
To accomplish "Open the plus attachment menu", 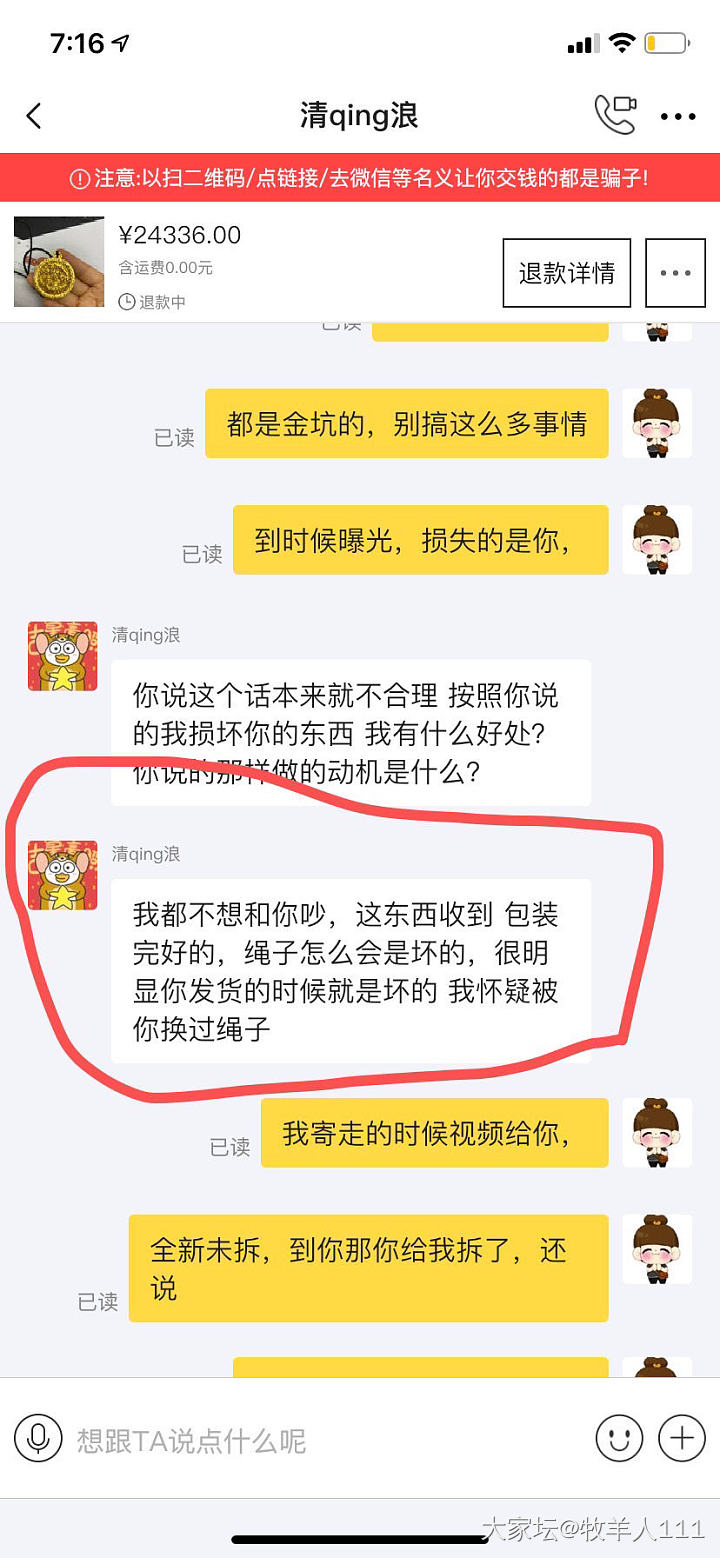I will tap(682, 1439).
